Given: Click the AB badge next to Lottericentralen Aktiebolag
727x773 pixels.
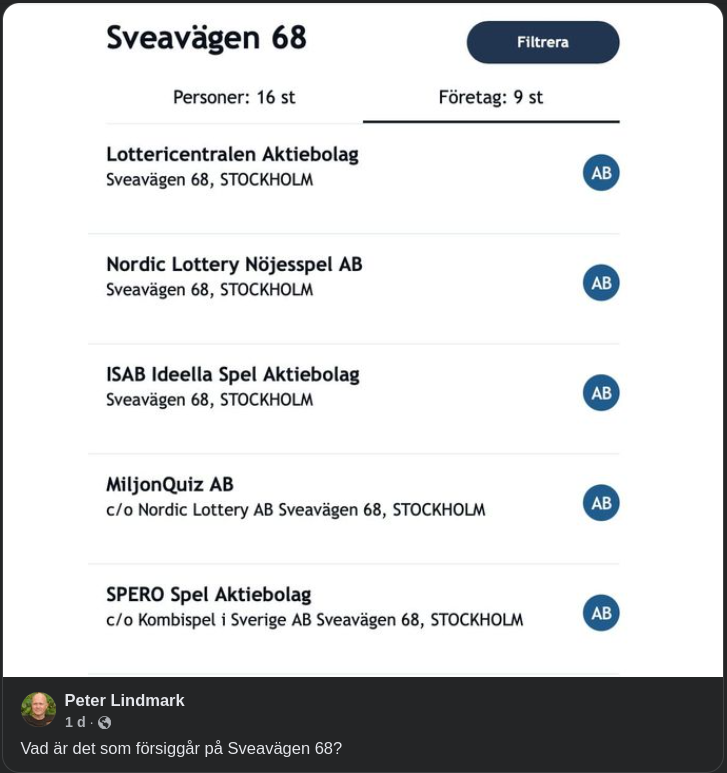Looking at the screenshot, I should (x=601, y=172).
